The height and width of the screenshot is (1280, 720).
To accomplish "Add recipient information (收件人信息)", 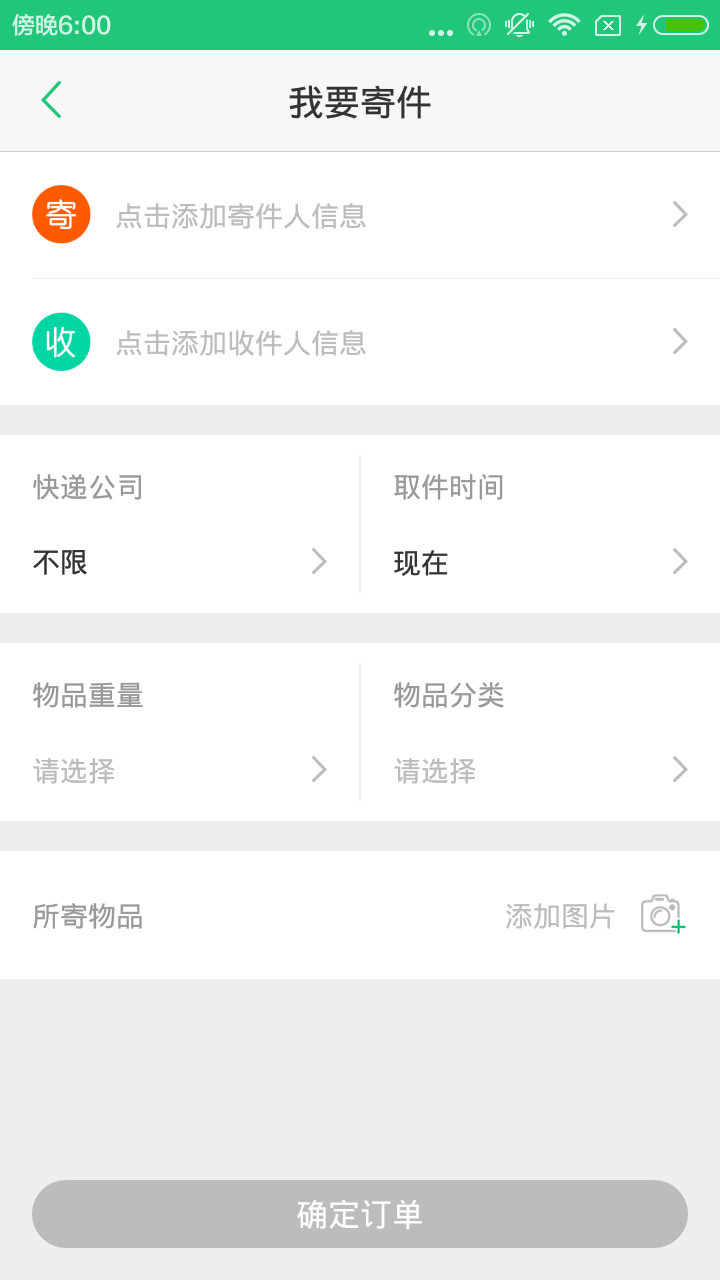I will 360,342.
